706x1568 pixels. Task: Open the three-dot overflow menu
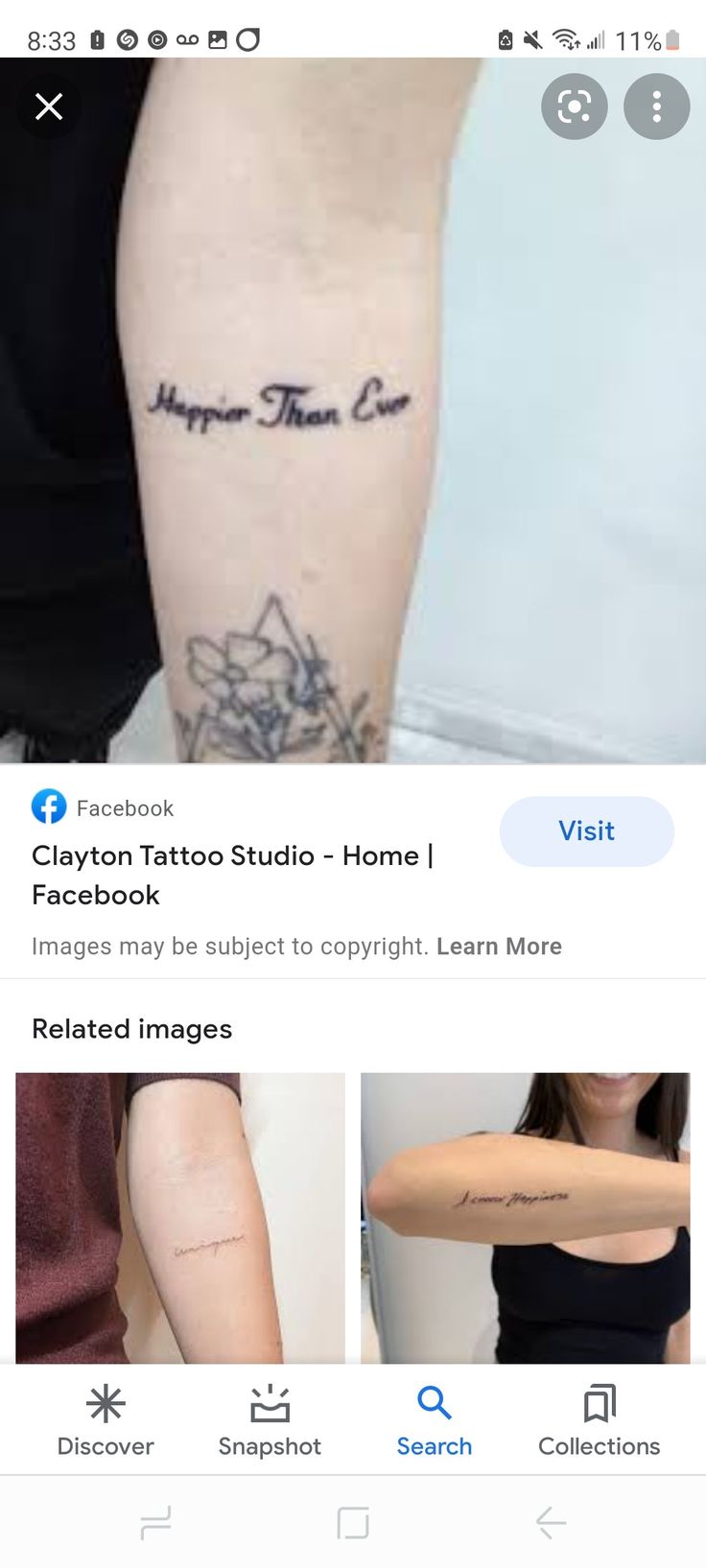(x=656, y=106)
